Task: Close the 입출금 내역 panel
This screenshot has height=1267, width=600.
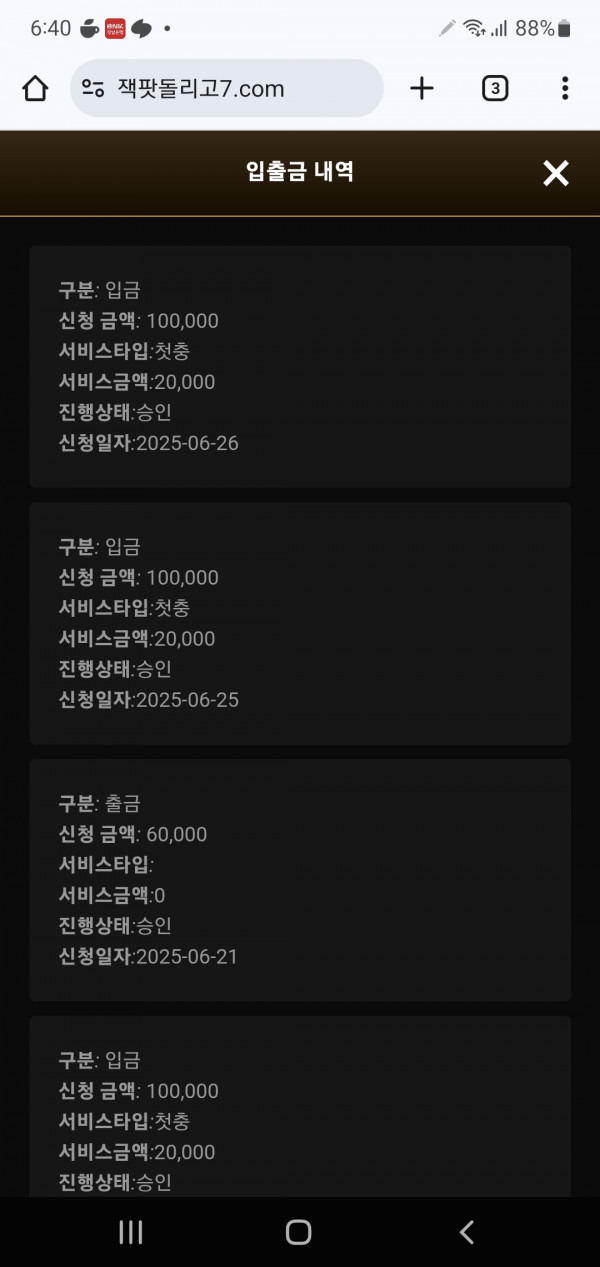Action: click(556, 173)
